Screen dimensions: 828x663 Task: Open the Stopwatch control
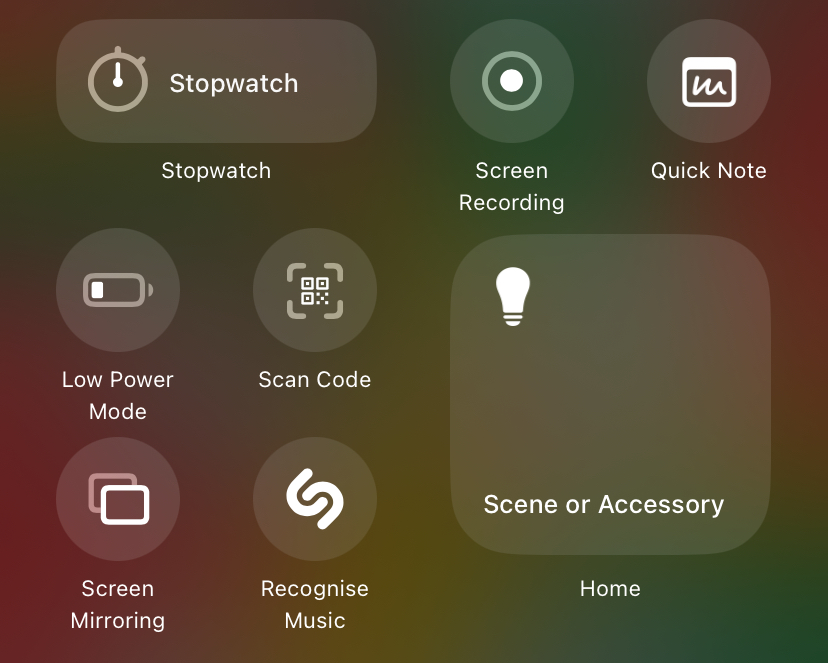point(216,81)
